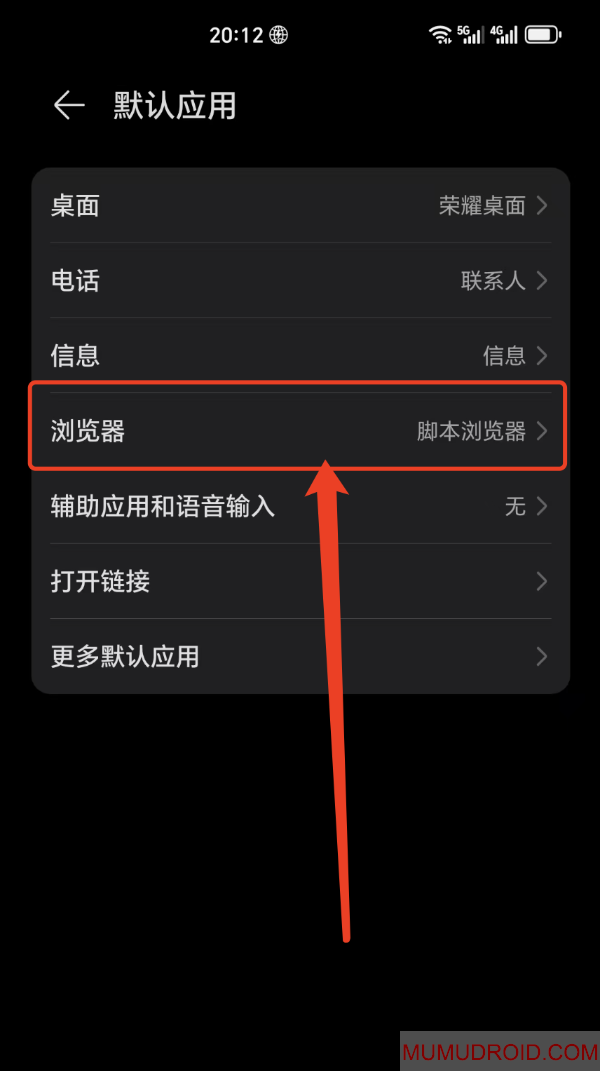Open the 信息 default app setting
The image size is (600, 1071).
click(300, 355)
